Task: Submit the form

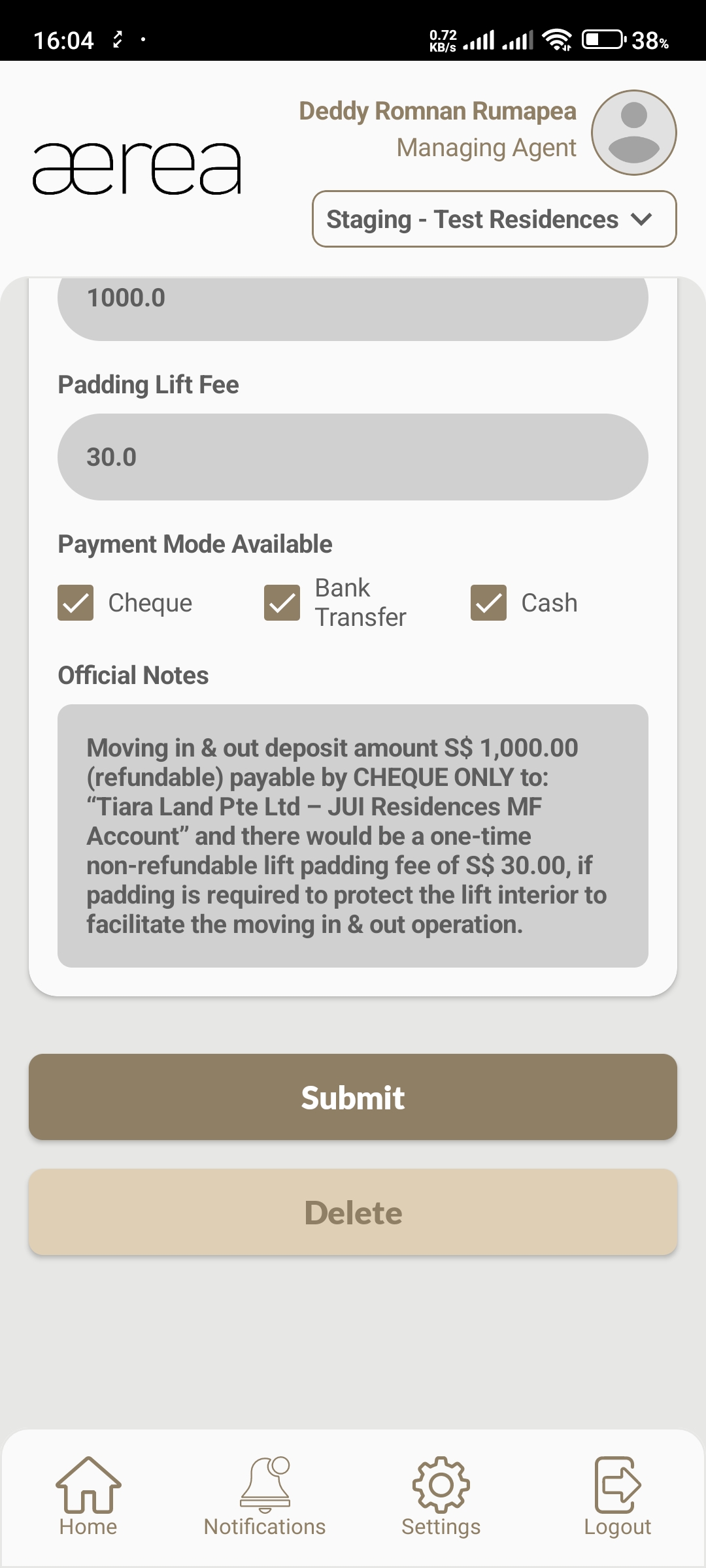Action: tap(353, 1097)
